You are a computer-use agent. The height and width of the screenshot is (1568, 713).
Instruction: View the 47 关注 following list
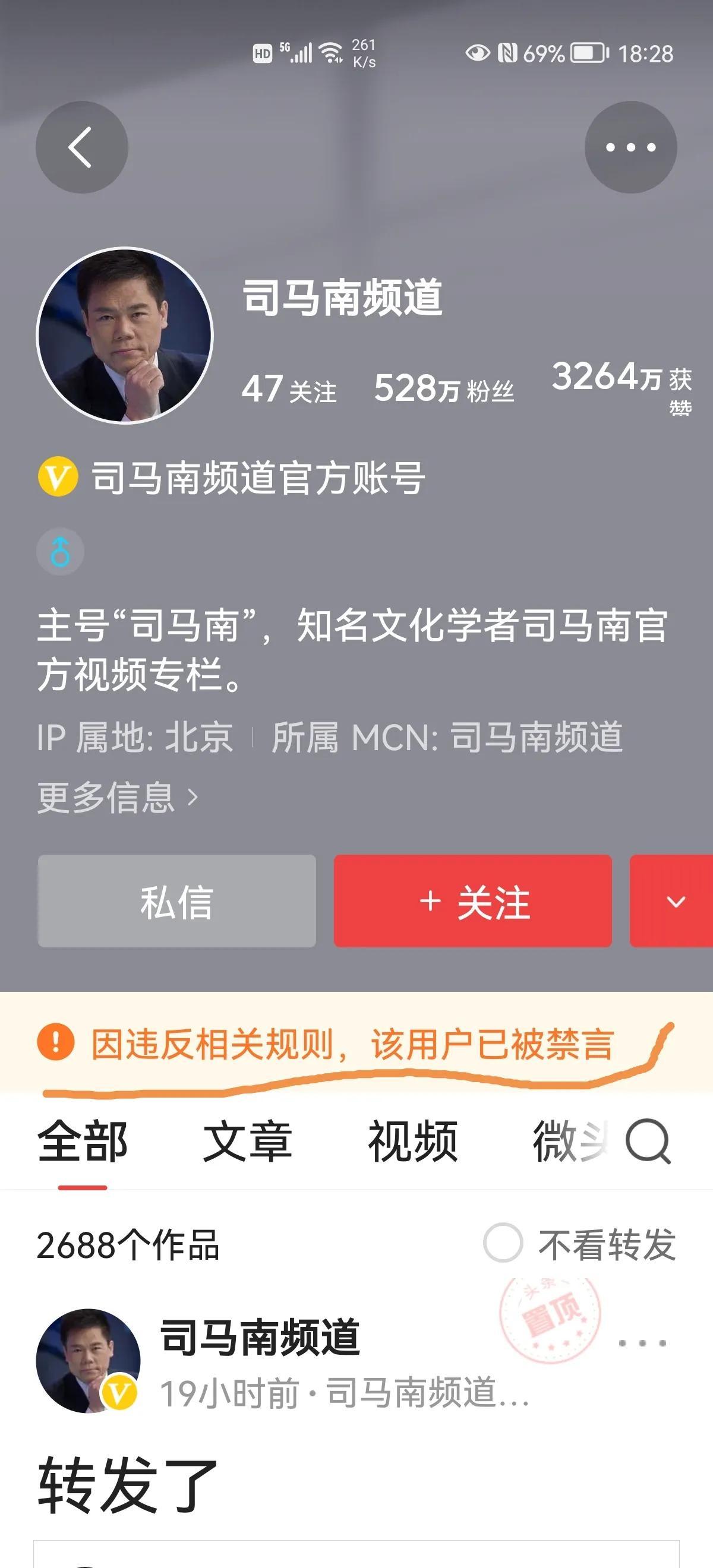289,389
